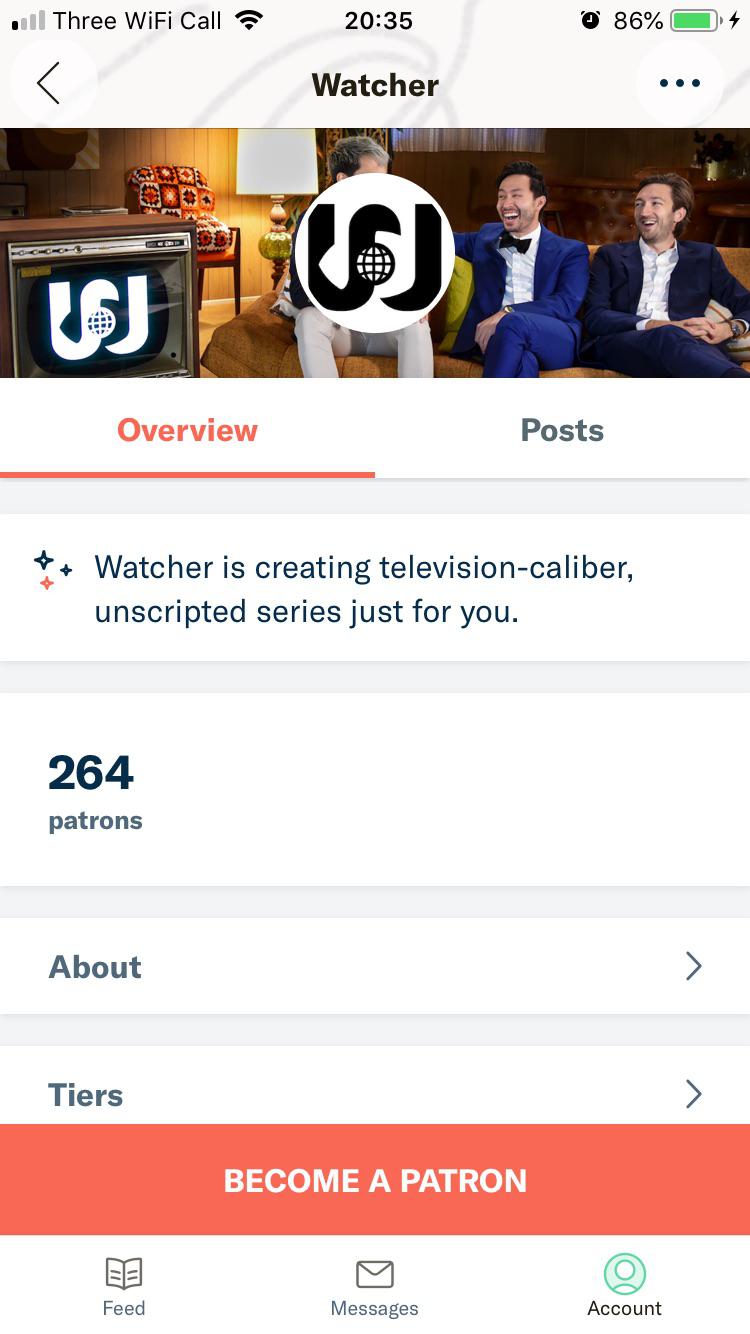Tap BECOME A PATRON
The height and width of the screenshot is (1334, 750).
coord(374,1180)
